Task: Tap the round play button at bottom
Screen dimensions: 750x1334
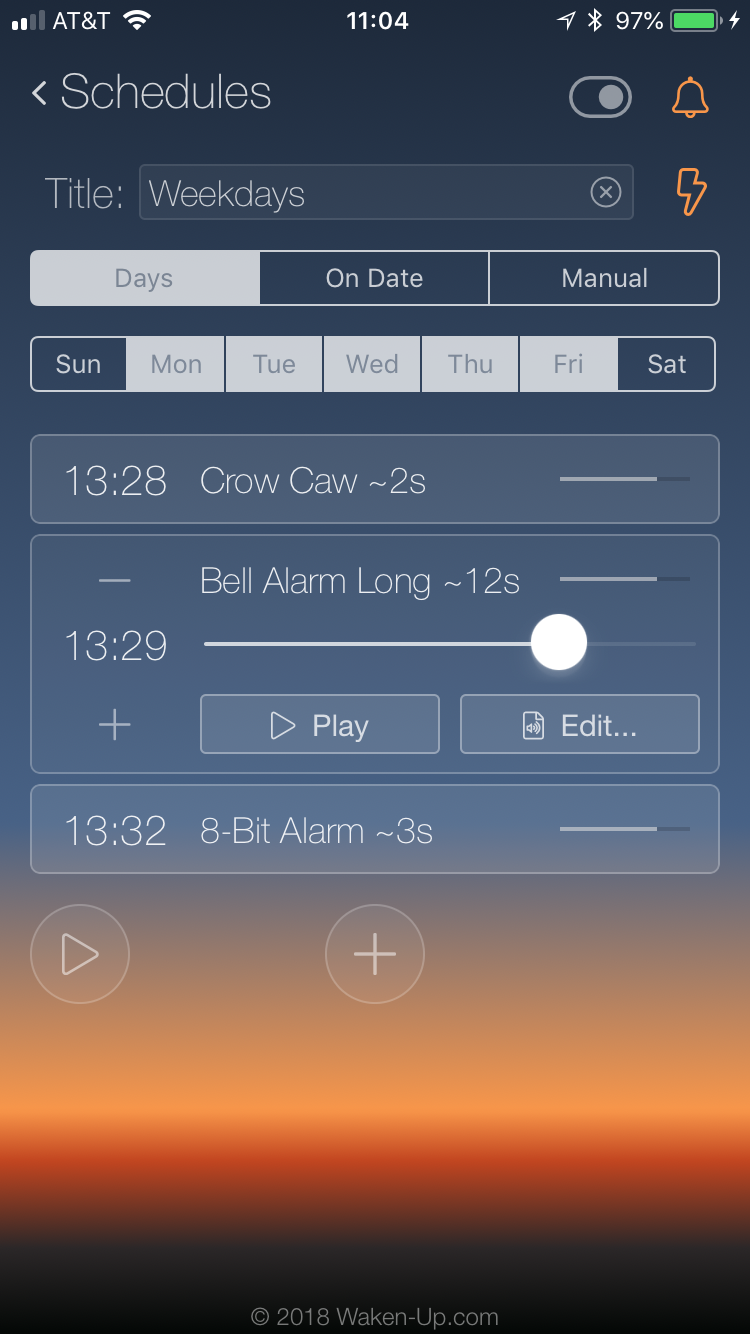Action: (80, 954)
